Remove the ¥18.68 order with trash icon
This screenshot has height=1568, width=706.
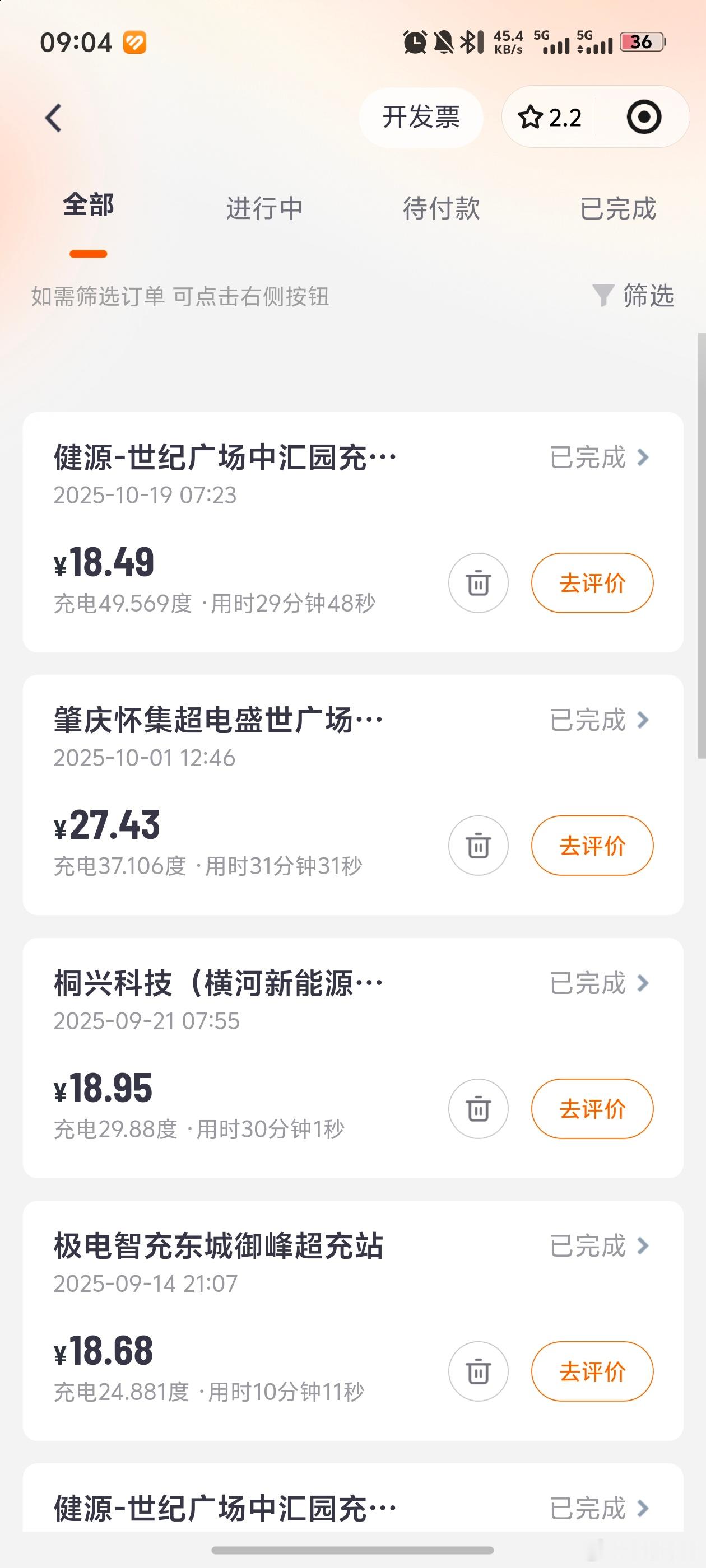[478, 1371]
